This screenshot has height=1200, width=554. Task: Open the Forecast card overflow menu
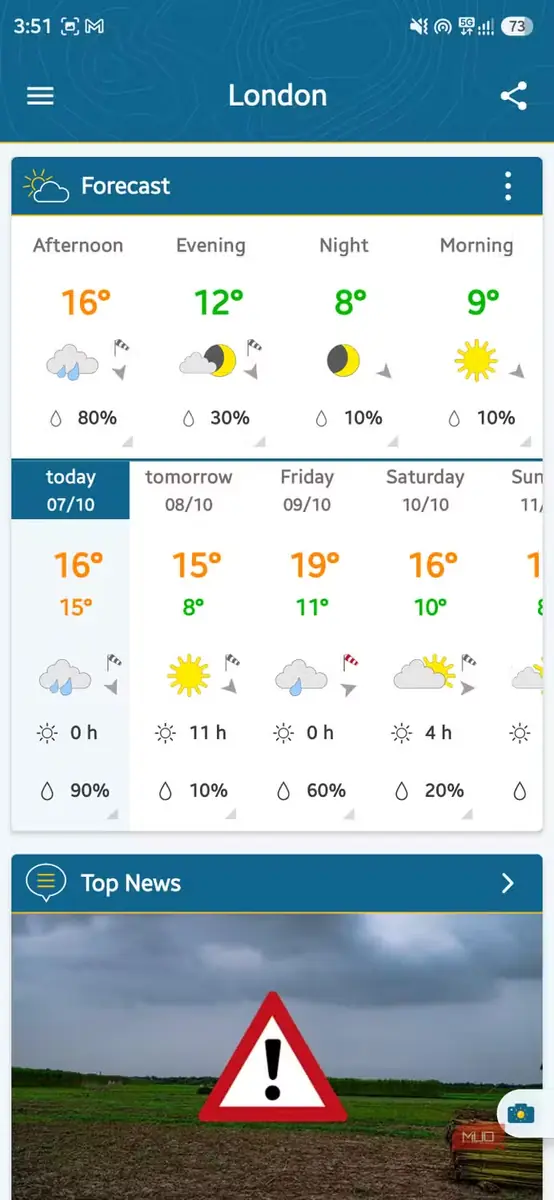pyautogui.click(x=508, y=186)
